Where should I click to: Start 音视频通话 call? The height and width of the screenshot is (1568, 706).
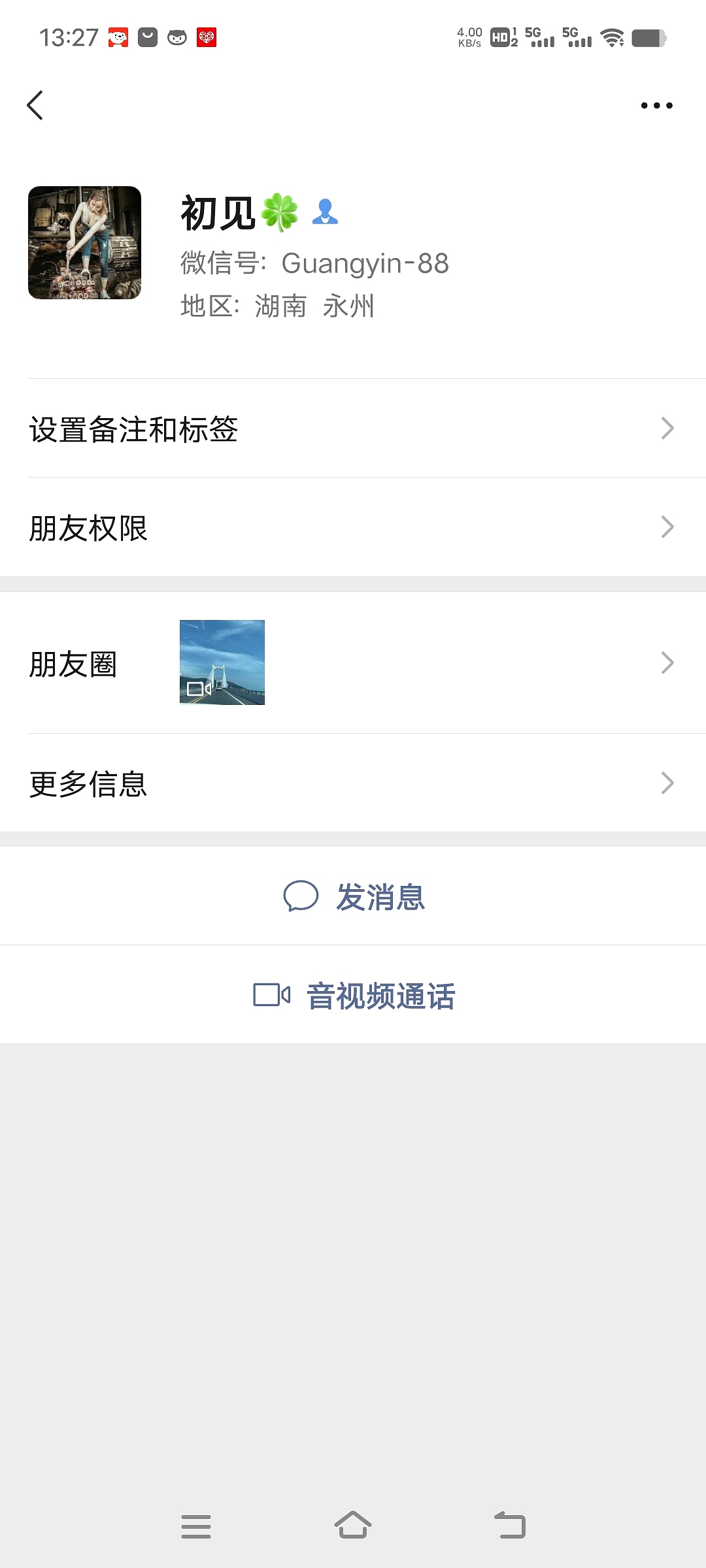click(x=353, y=994)
